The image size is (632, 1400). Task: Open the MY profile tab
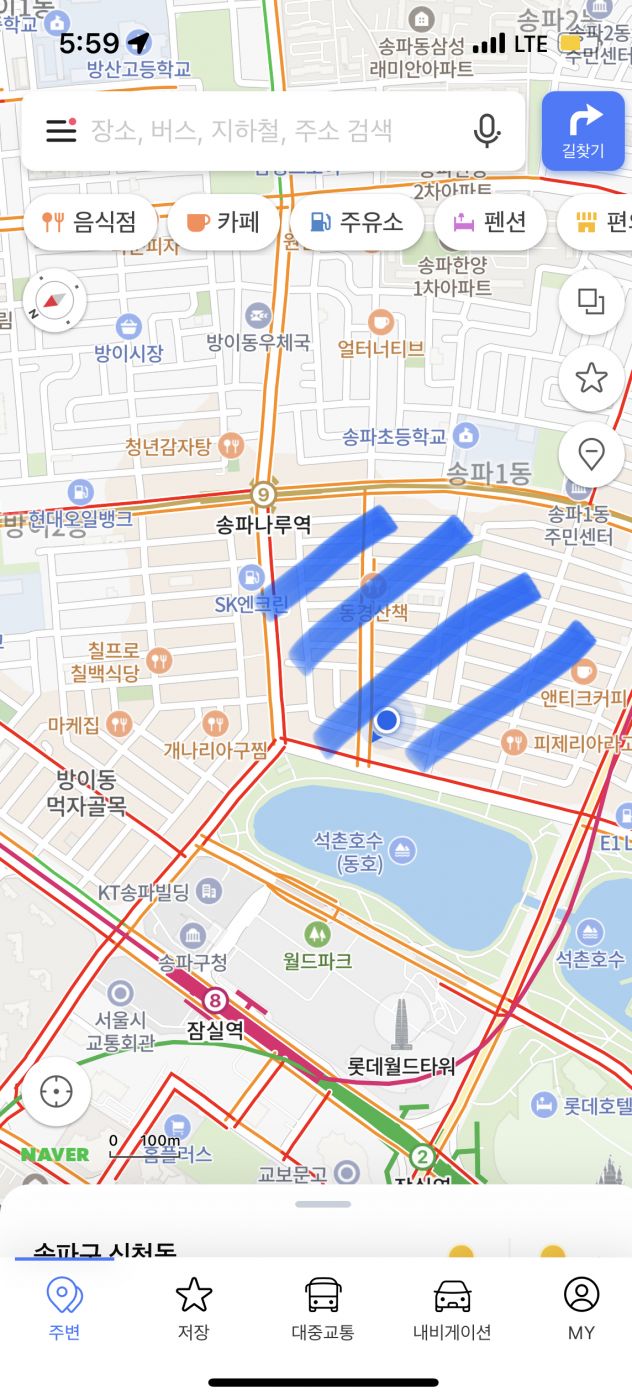[581, 1308]
